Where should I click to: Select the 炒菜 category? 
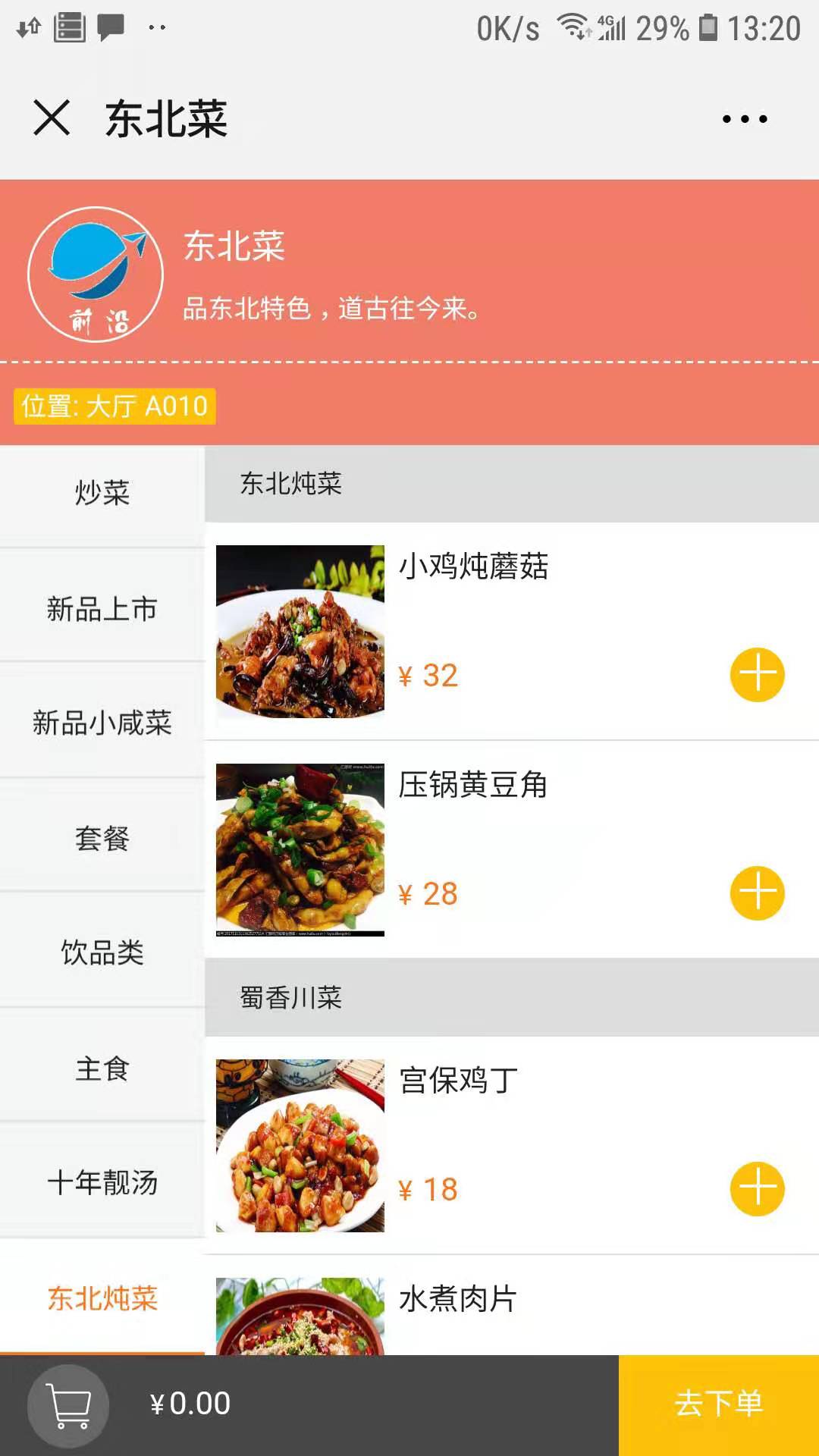click(102, 493)
